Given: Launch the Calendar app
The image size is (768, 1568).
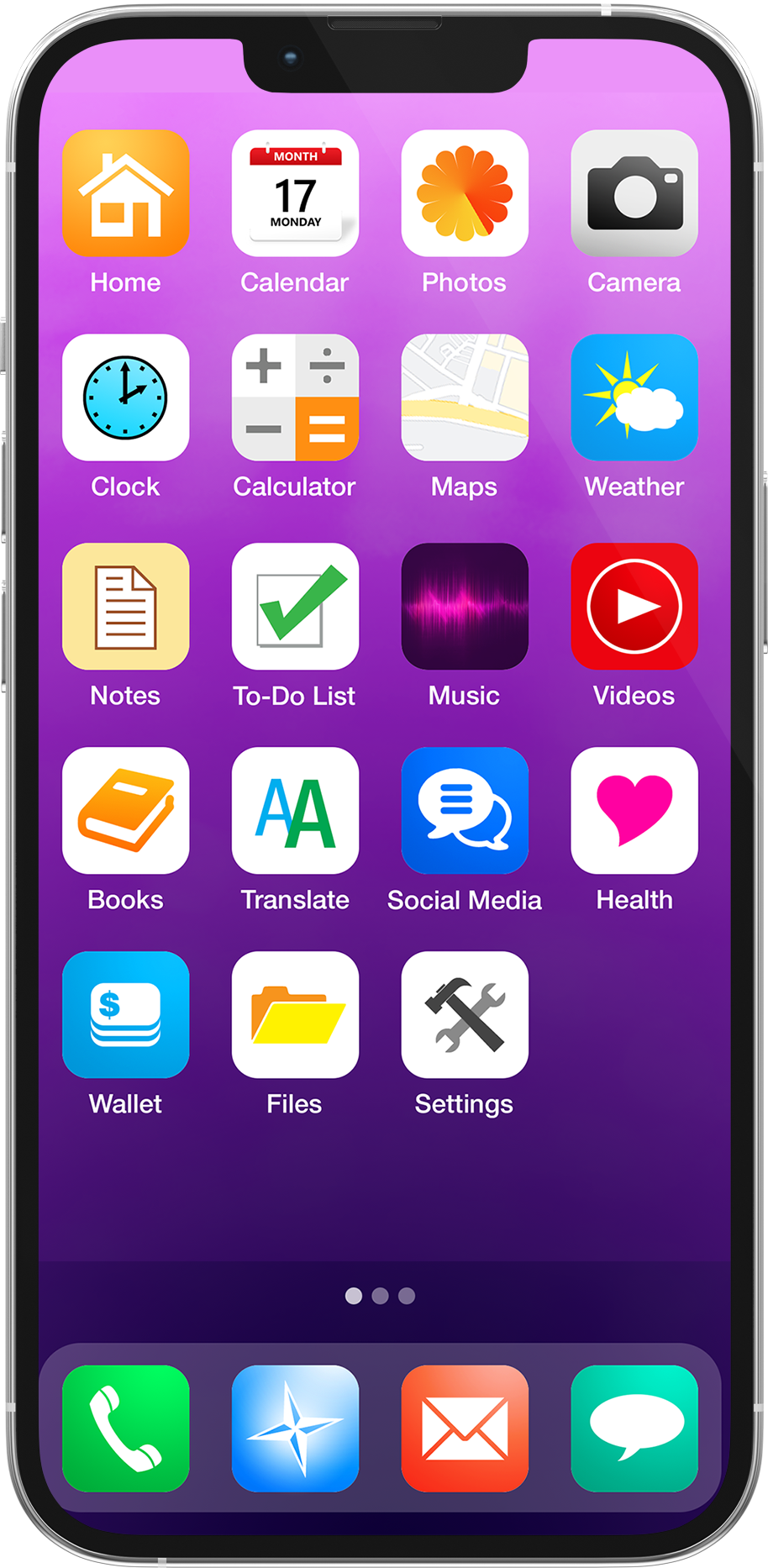Looking at the screenshot, I should click(x=295, y=193).
